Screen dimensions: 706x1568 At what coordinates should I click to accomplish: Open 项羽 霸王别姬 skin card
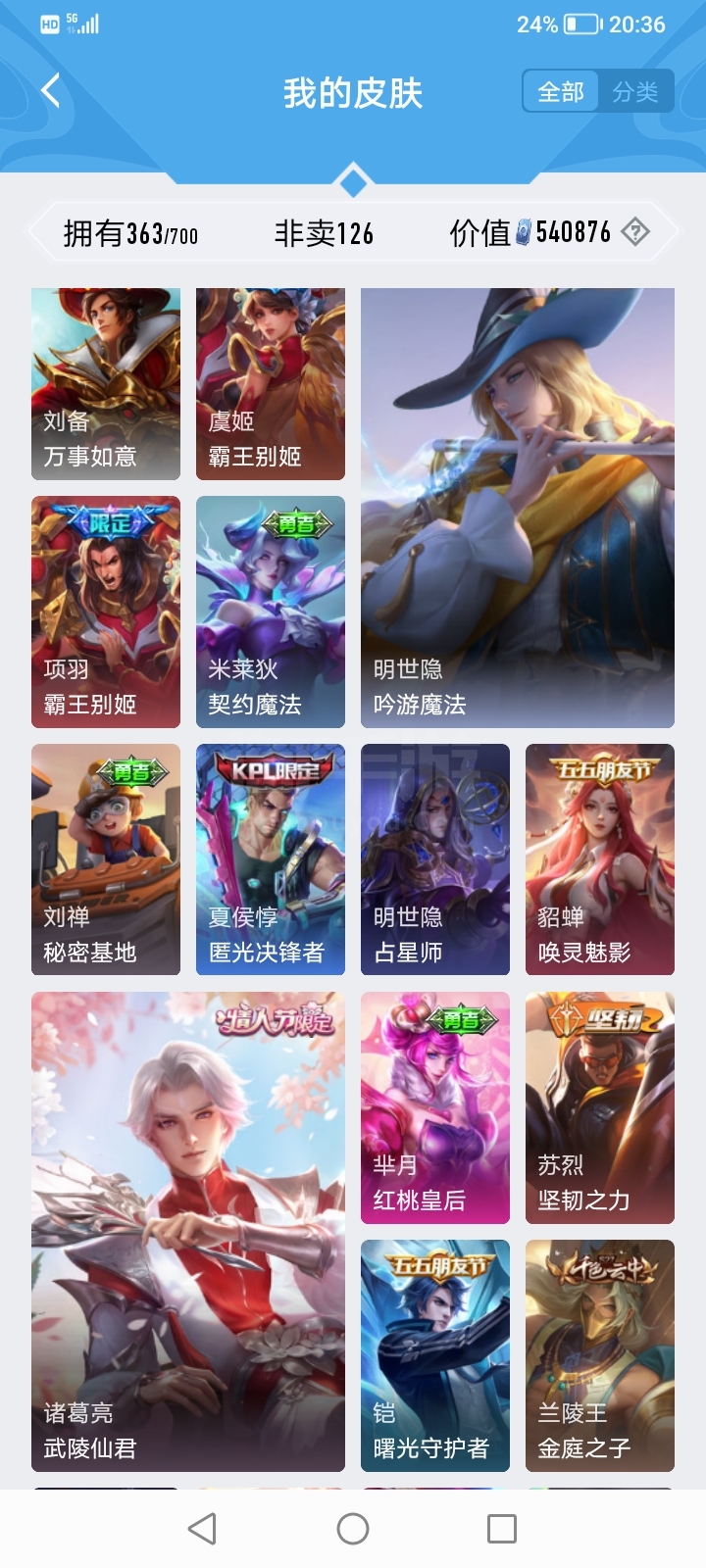click(x=106, y=612)
